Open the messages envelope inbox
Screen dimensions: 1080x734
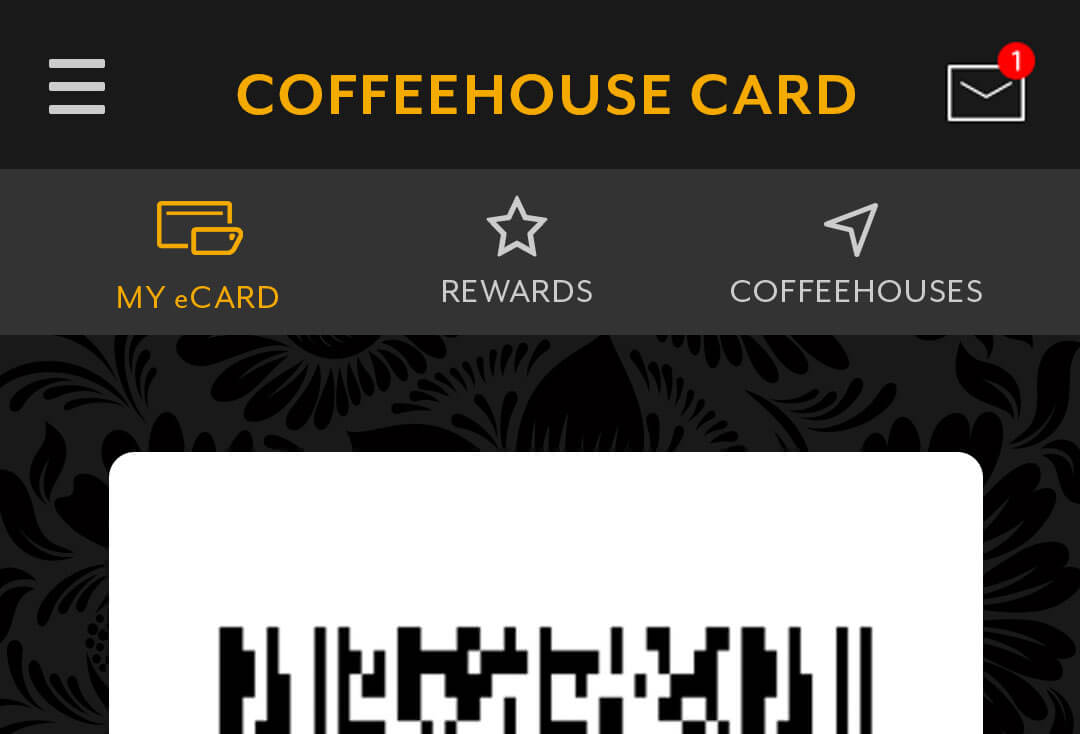click(x=986, y=92)
